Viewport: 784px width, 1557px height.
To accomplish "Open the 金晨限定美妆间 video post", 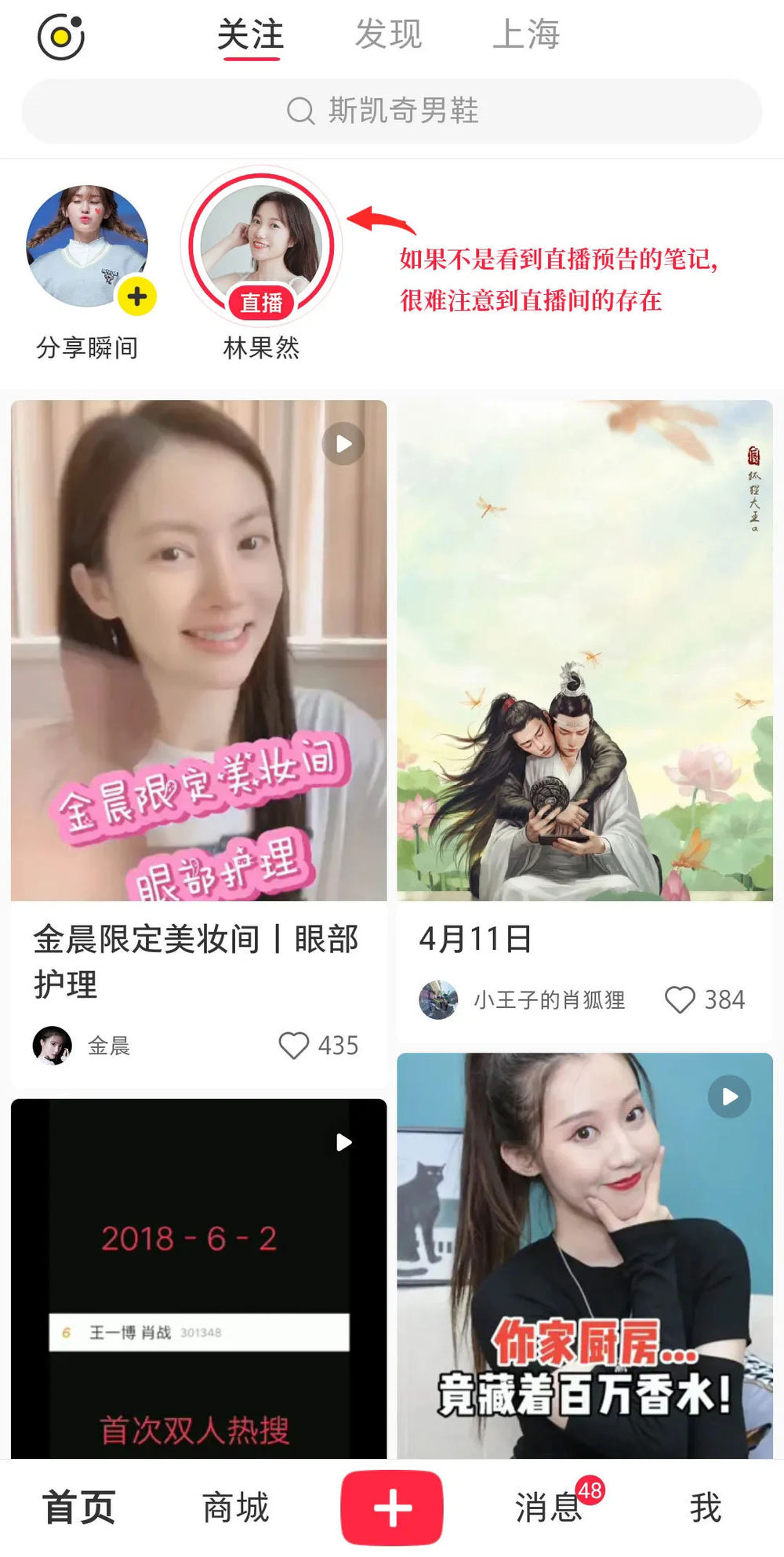I will click(x=198, y=650).
